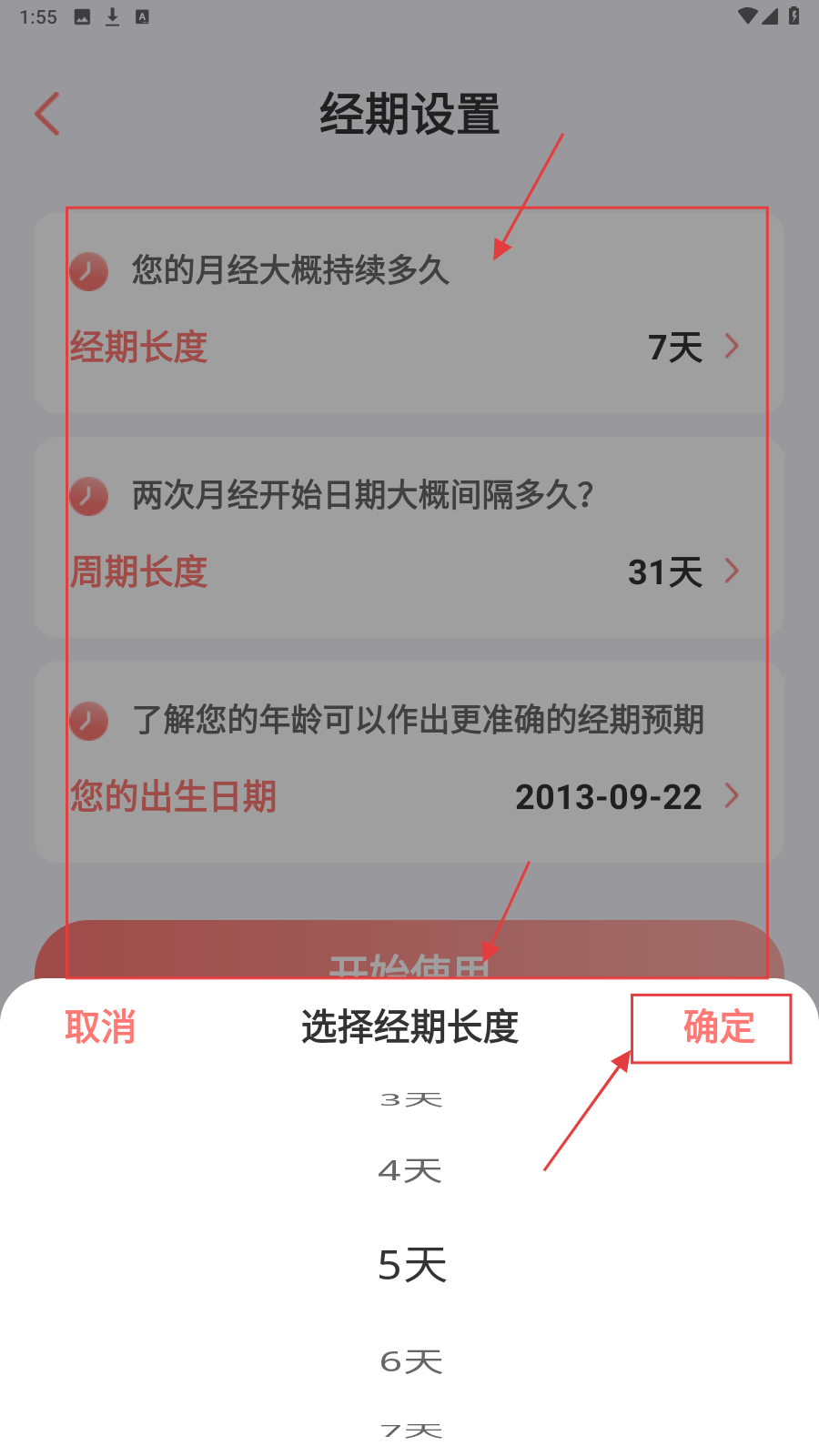The width and height of the screenshot is (819, 1456).
Task: Pick 3天 from the wheel
Action: point(410,1100)
